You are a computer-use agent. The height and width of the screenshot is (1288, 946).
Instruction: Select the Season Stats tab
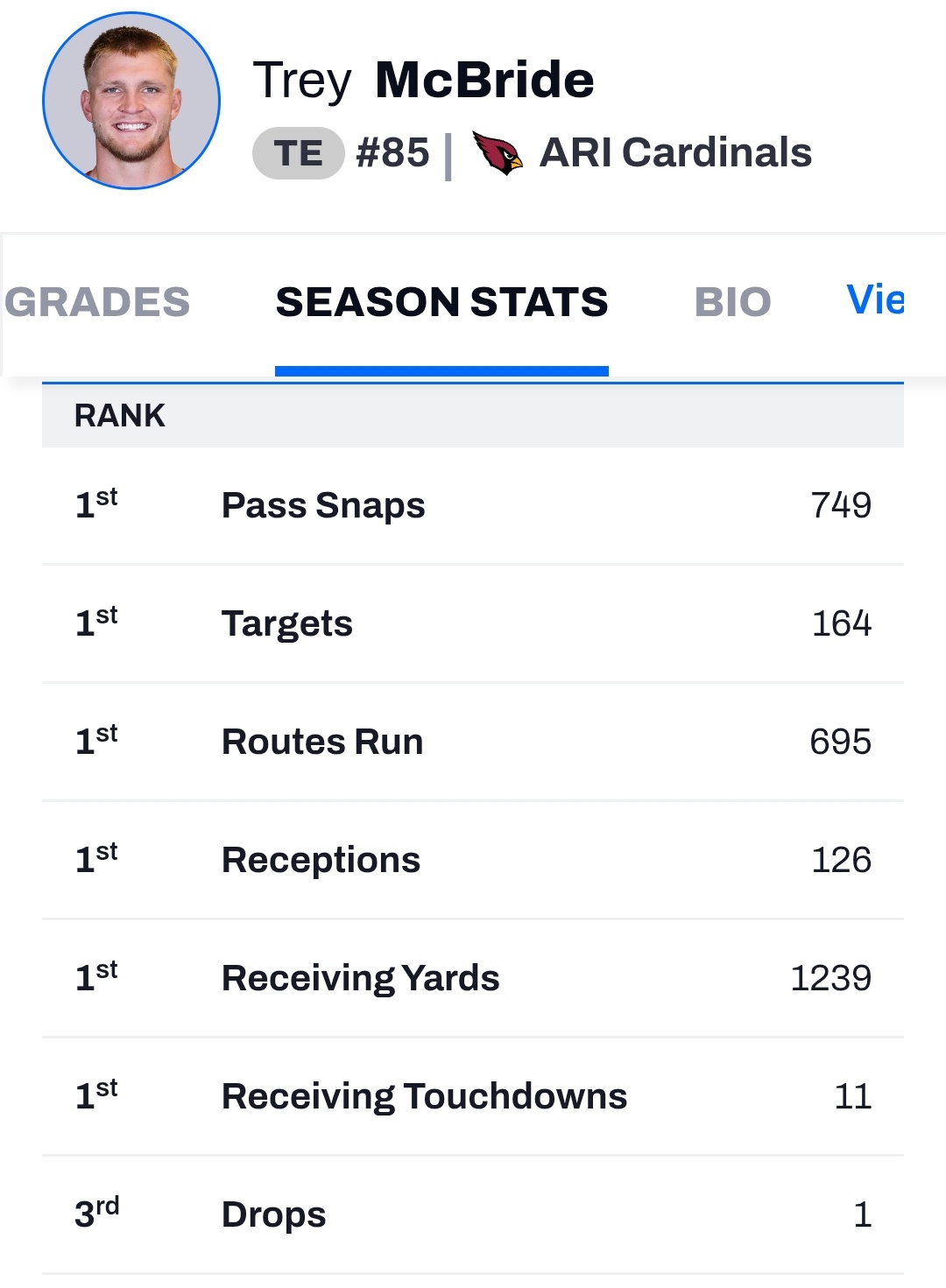pyautogui.click(x=441, y=303)
